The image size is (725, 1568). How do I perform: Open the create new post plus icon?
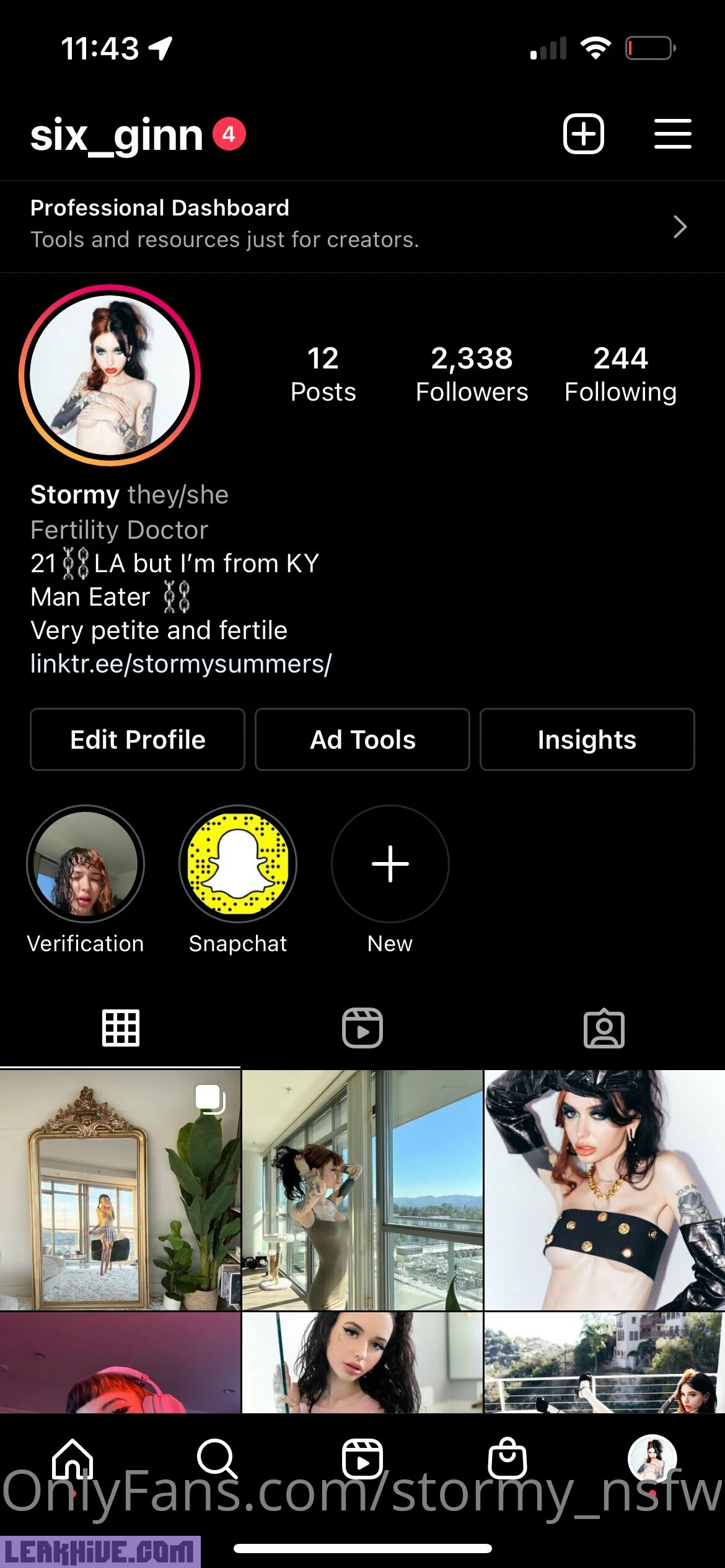coord(583,134)
